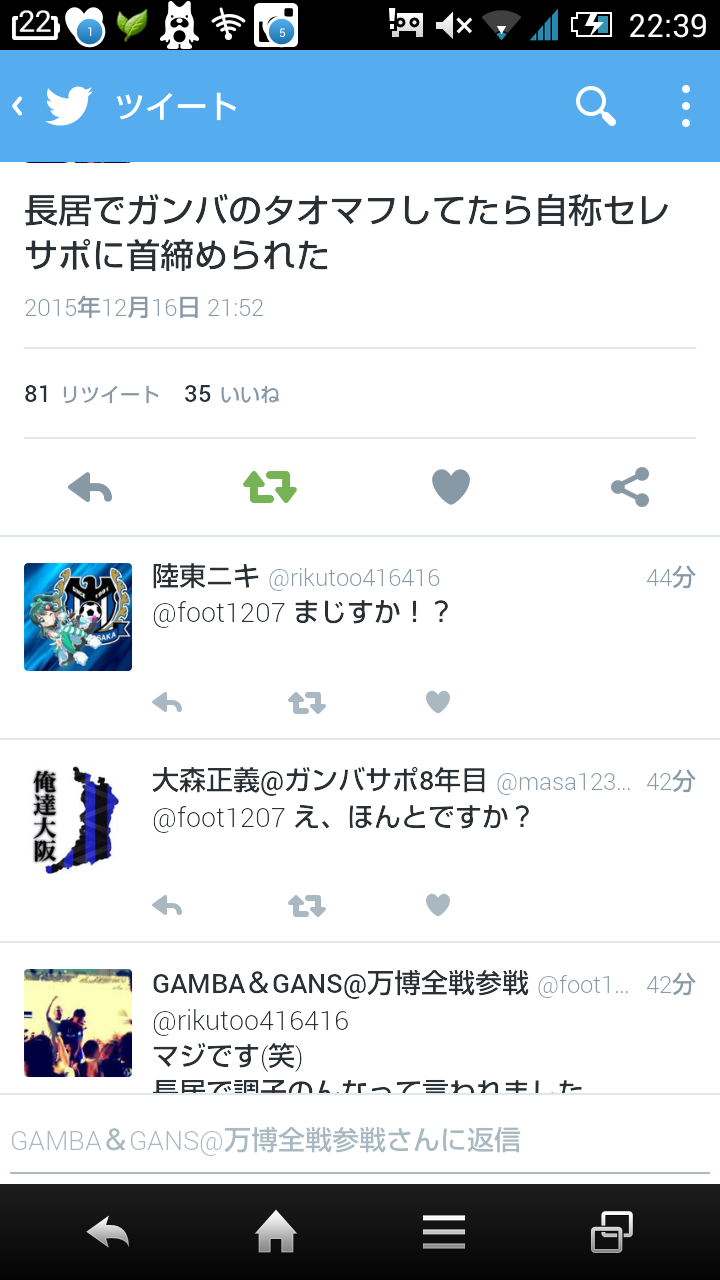Reply to the main tweet

[90, 488]
